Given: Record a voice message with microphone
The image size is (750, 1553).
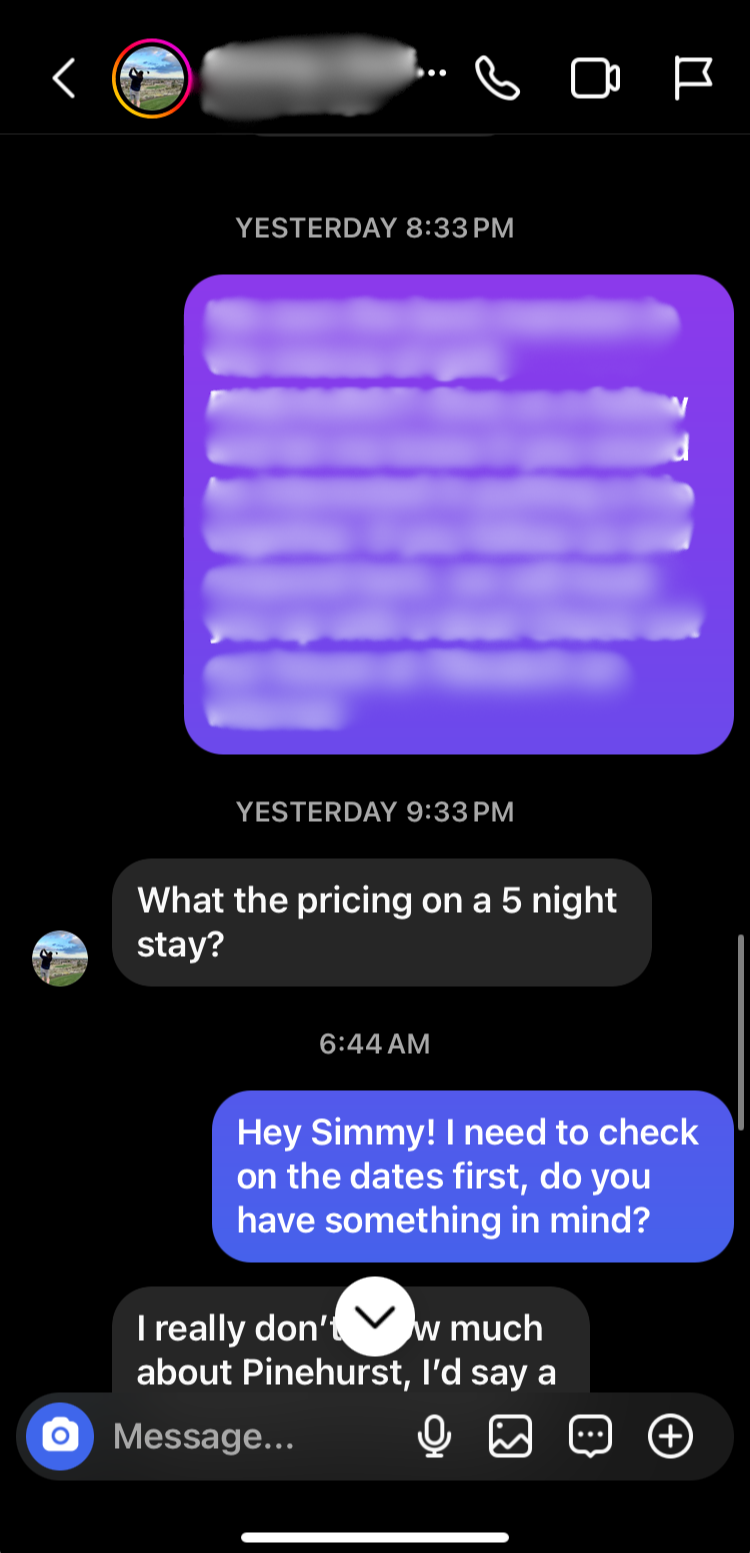Looking at the screenshot, I should (434, 1436).
